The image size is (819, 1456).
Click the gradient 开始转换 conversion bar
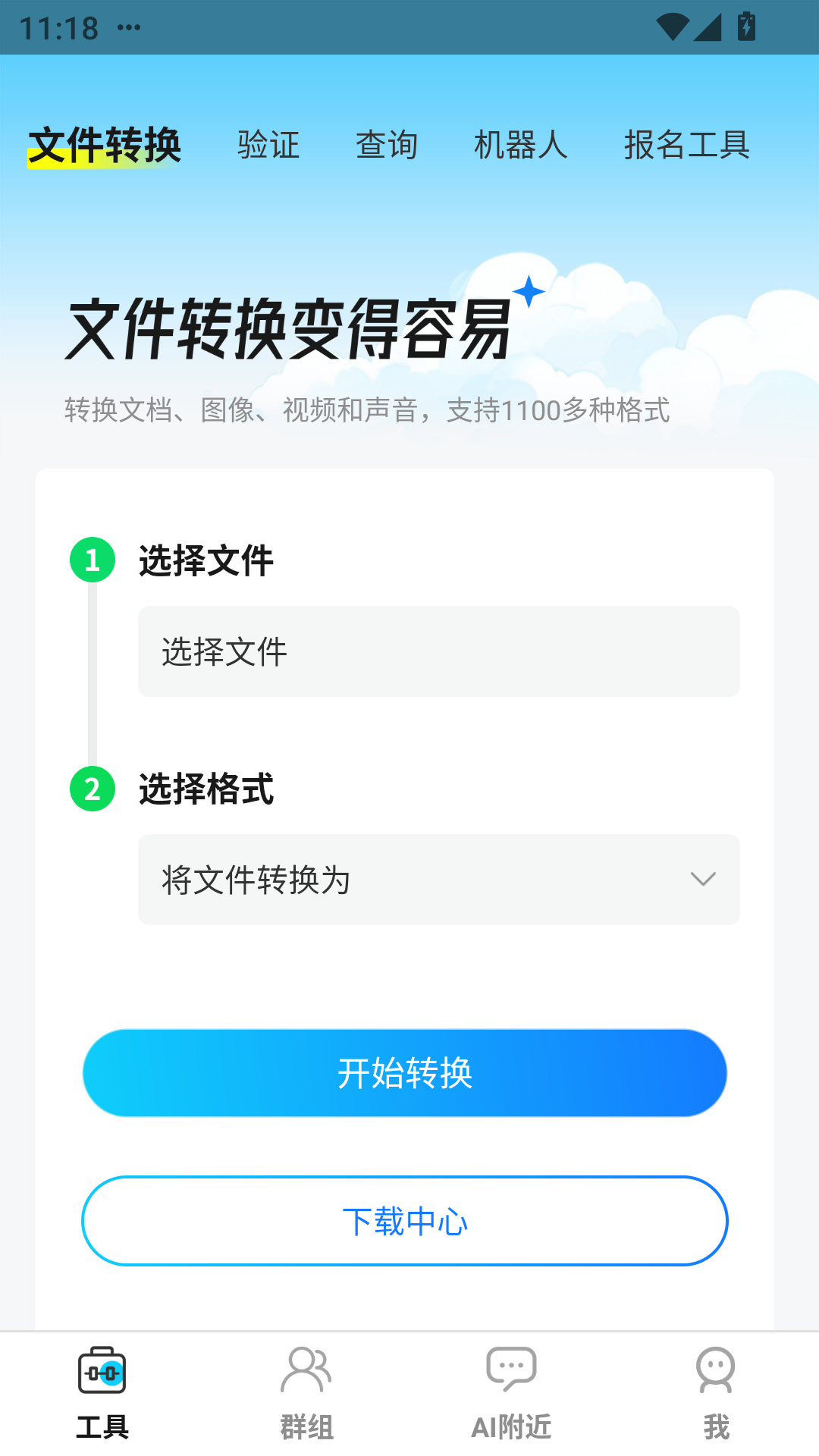pyautogui.click(x=406, y=1073)
